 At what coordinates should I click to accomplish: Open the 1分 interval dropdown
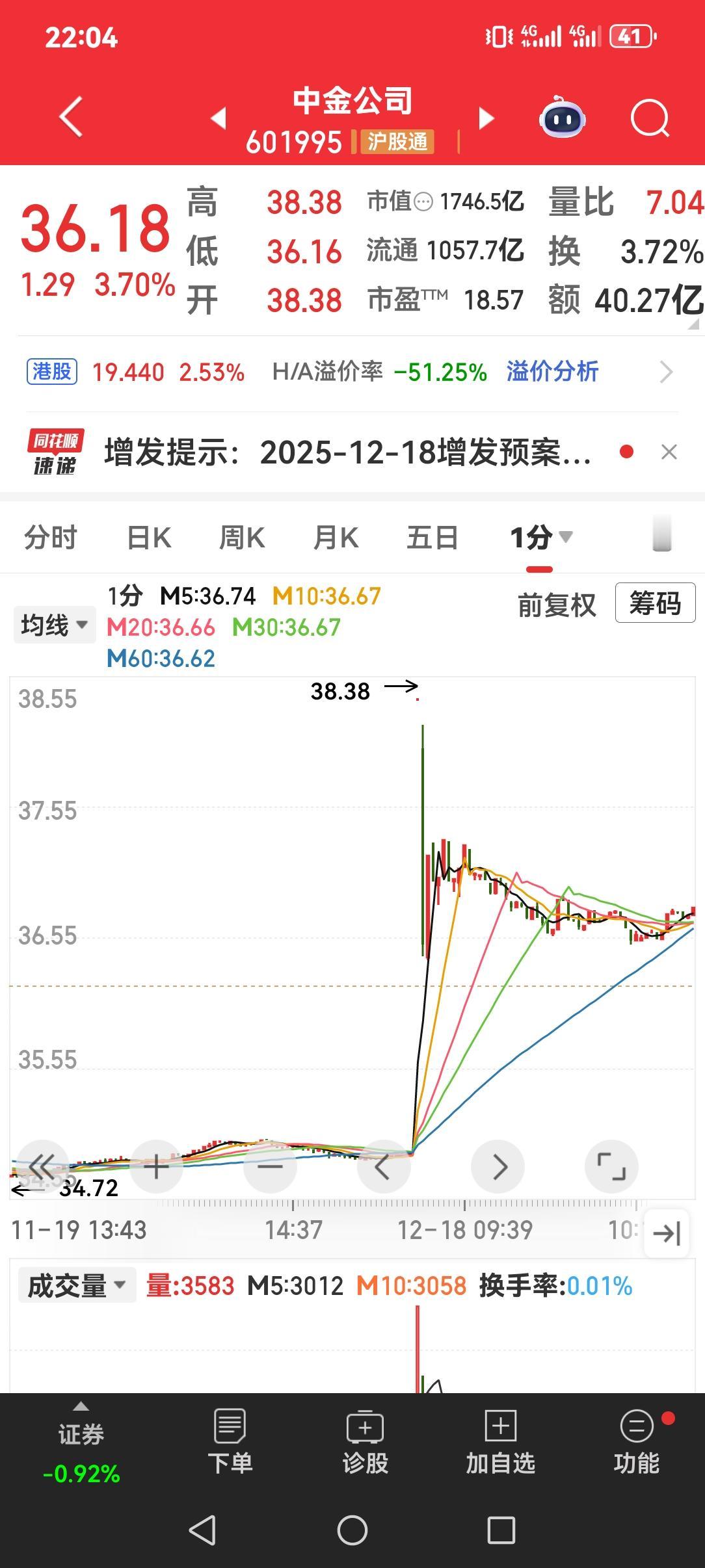[542, 538]
